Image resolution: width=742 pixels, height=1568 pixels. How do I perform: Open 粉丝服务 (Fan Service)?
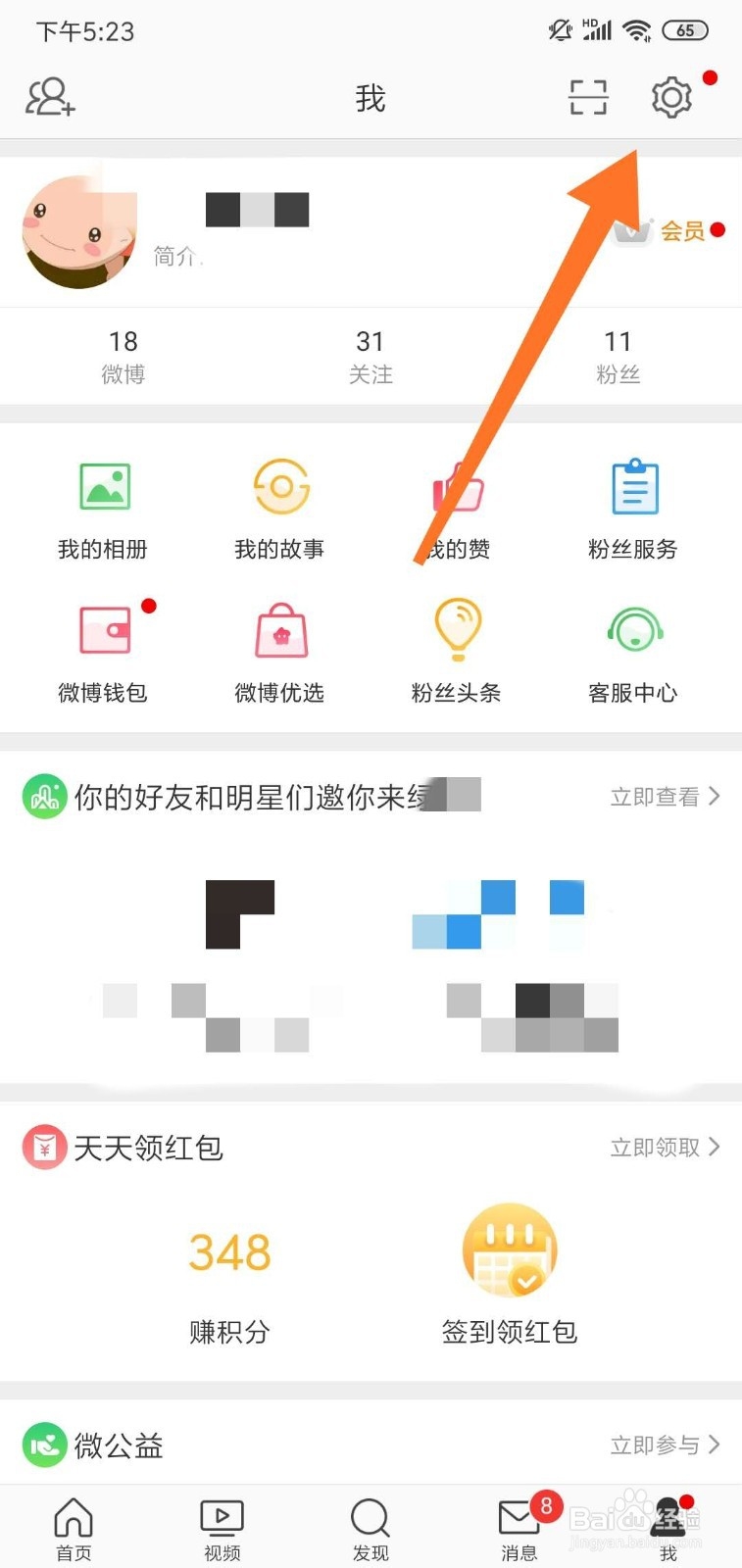click(x=633, y=505)
